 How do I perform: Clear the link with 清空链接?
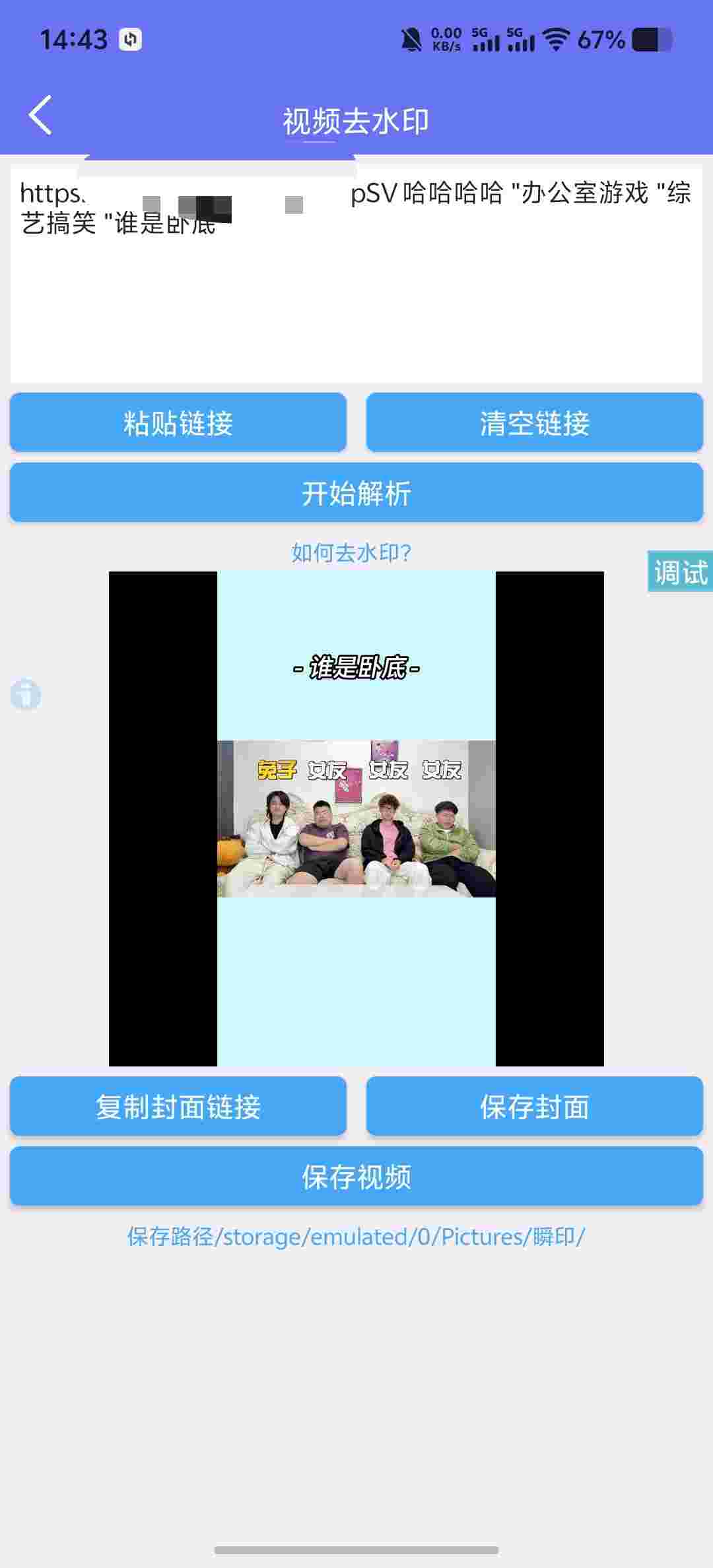tap(534, 422)
